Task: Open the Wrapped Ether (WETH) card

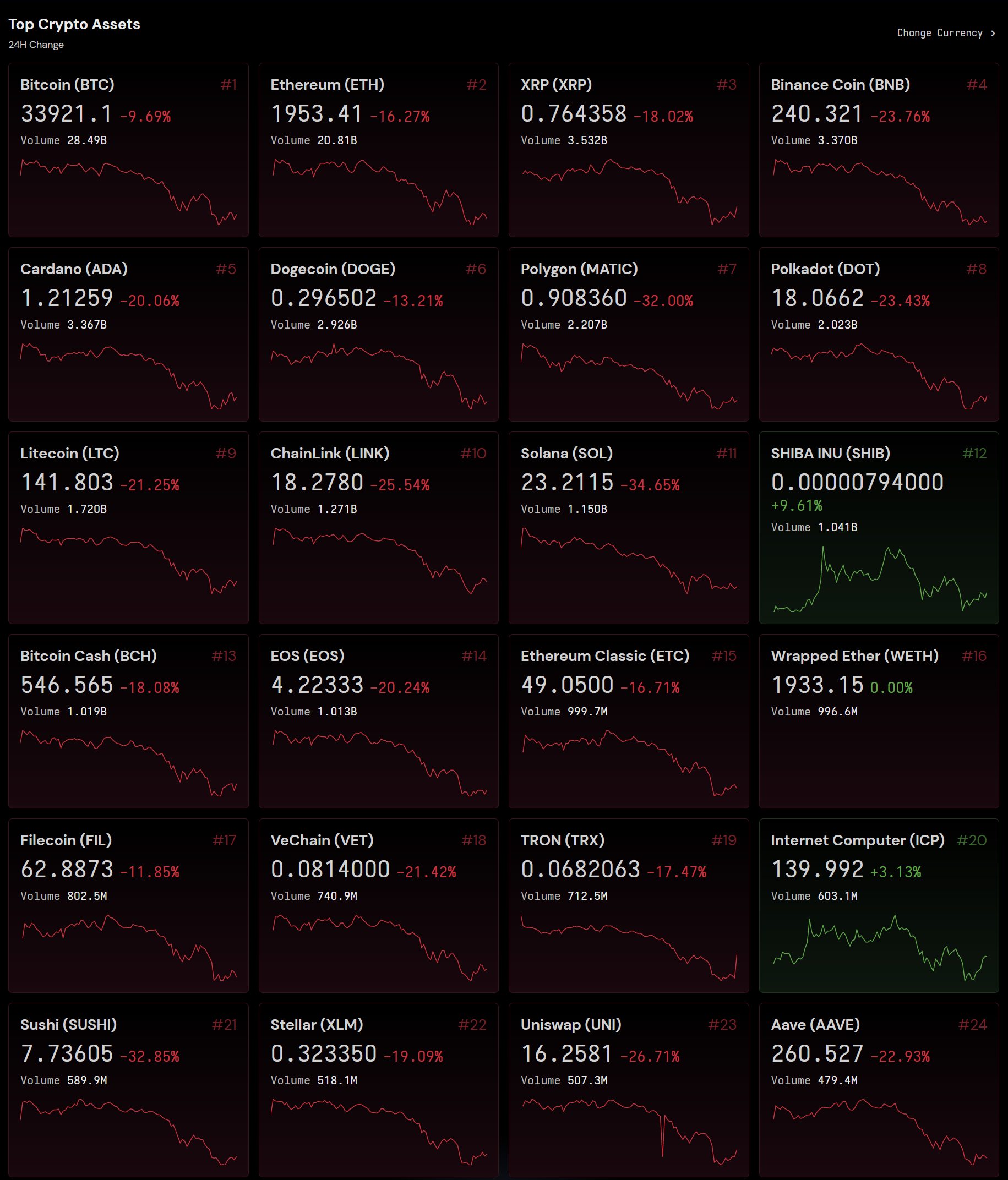Action: 878,721
